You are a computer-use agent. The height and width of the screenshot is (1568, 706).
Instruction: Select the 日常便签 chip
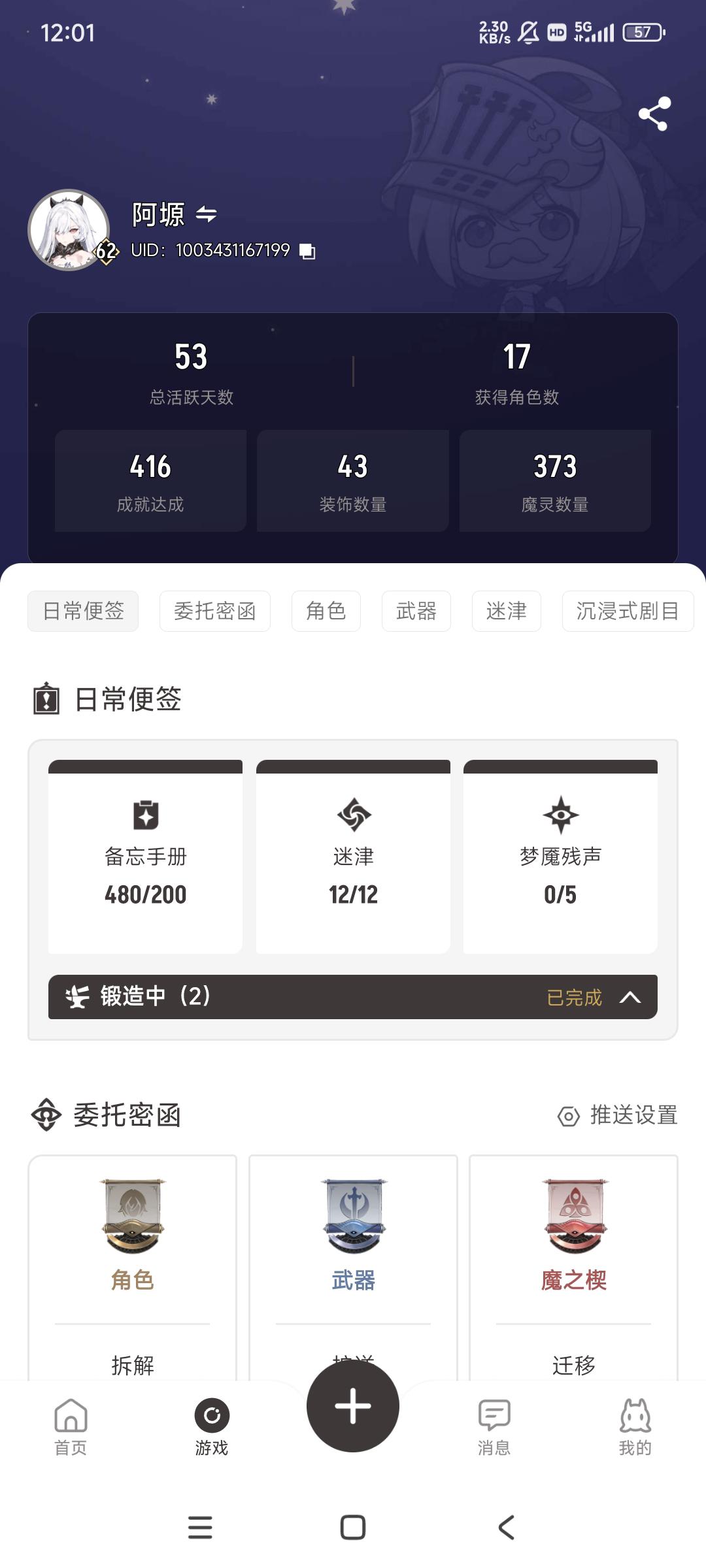[x=83, y=611]
